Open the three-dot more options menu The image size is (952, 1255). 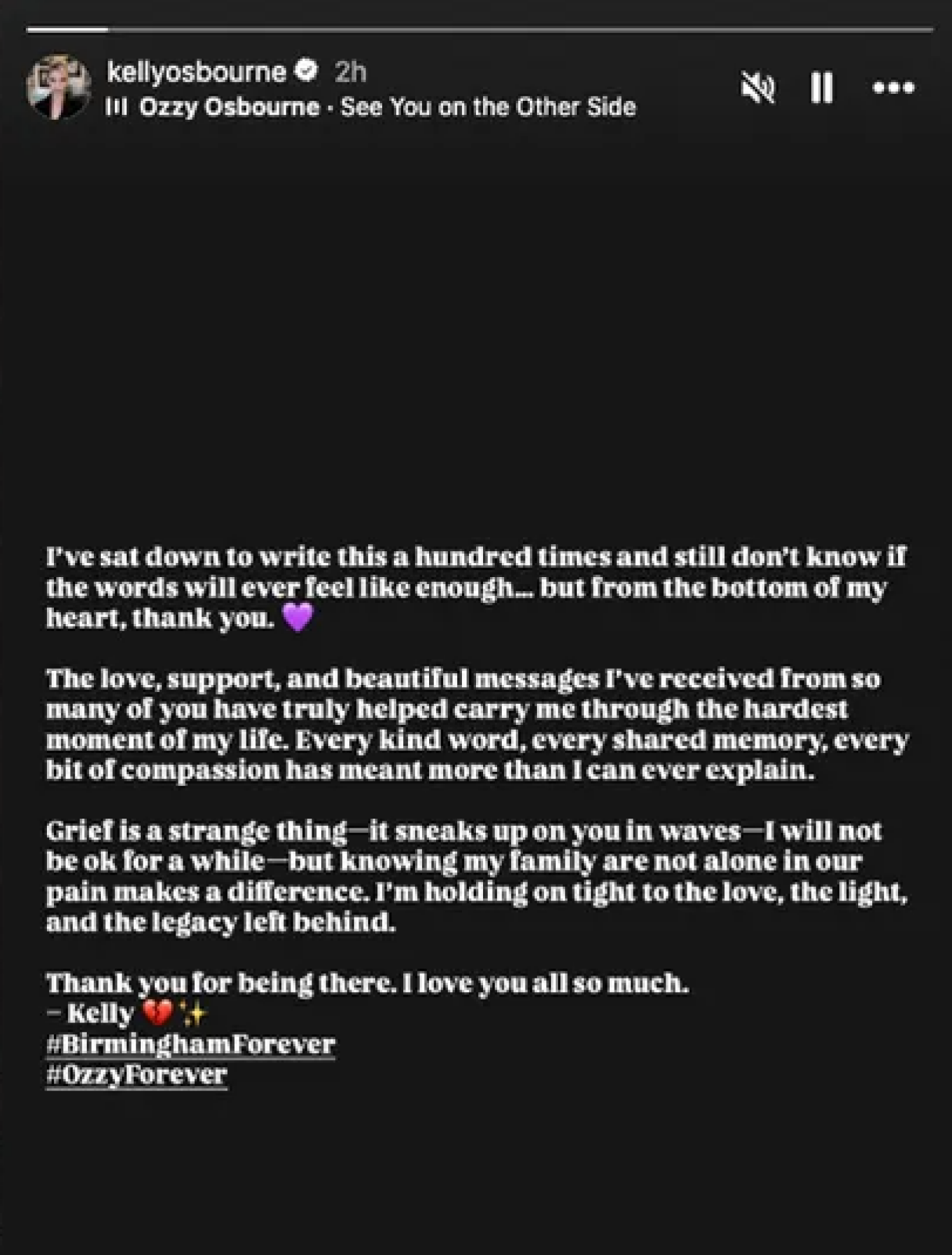[x=893, y=88]
